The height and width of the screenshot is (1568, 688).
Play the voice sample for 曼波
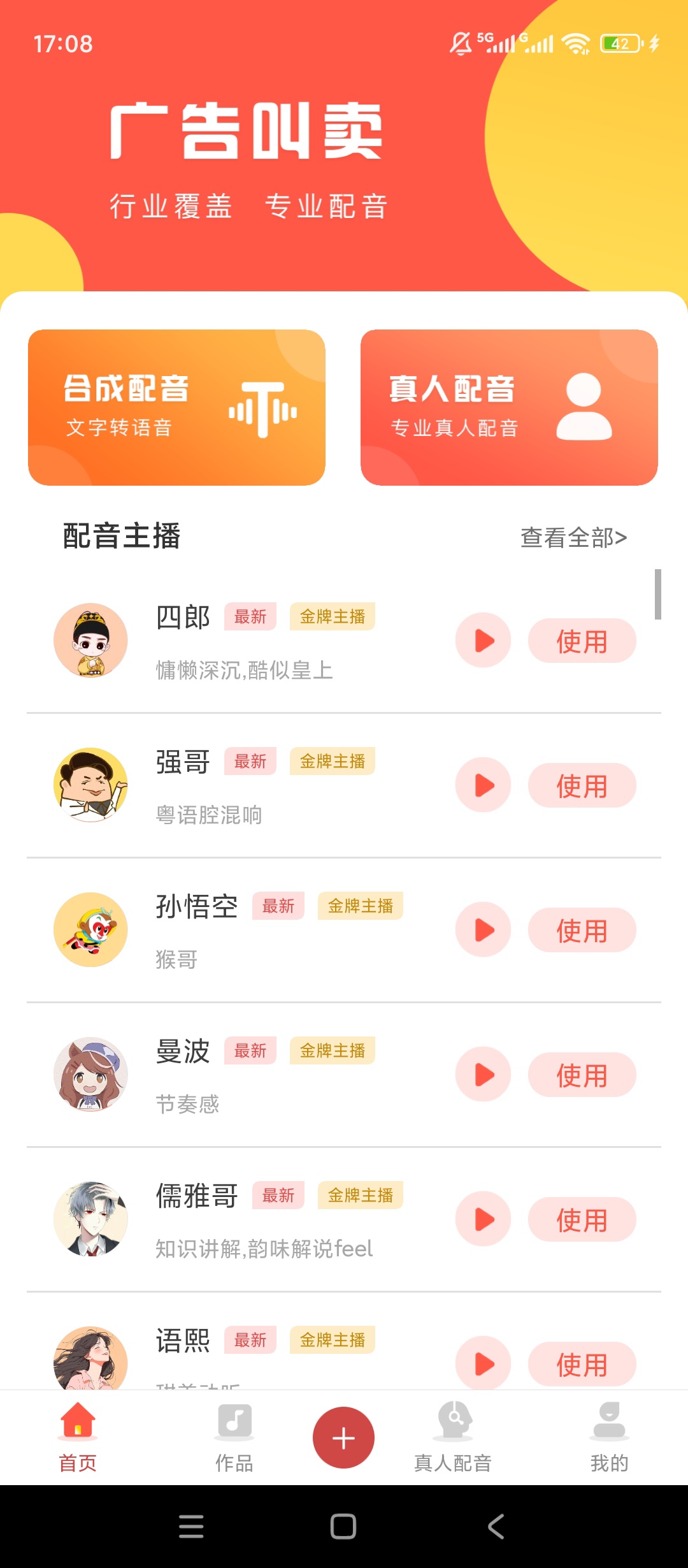point(484,1074)
